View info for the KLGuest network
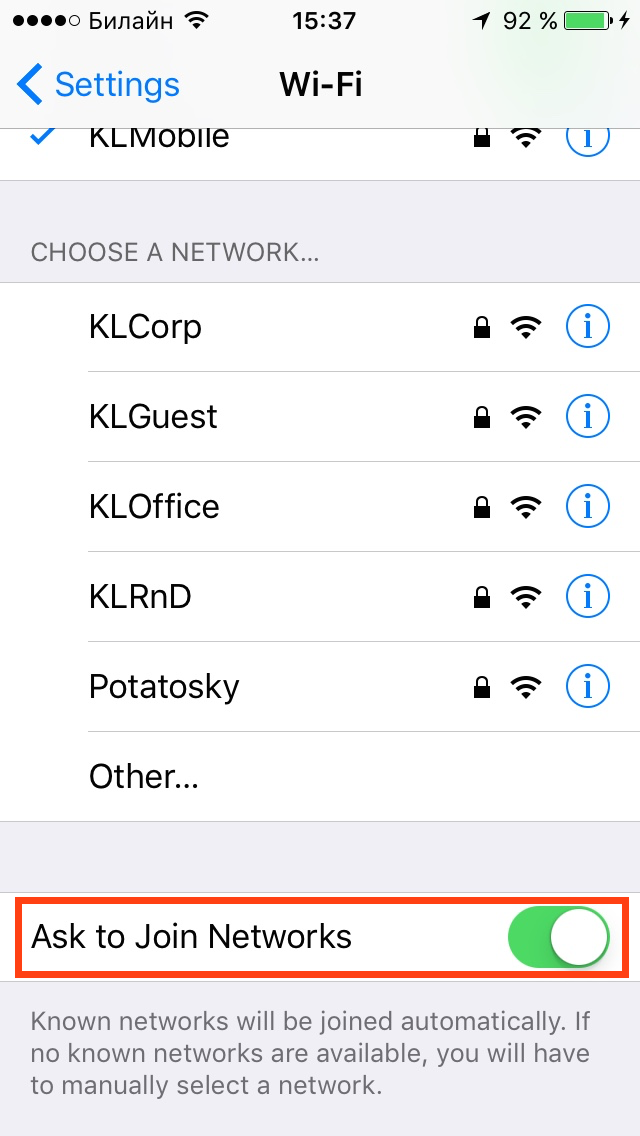Viewport: 640px width, 1136px height. [x=588, y=417]
